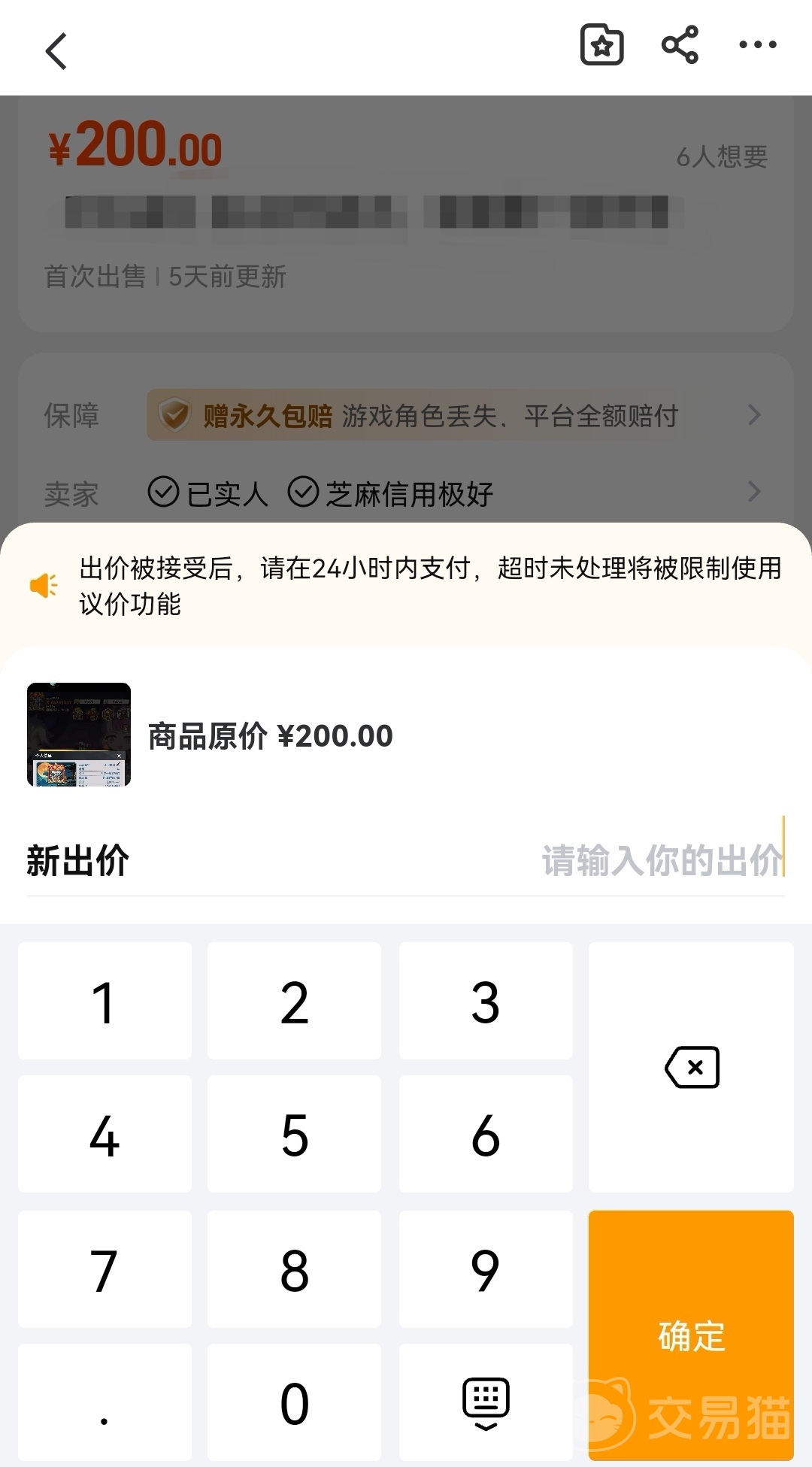Viewport: 812px width, 1467px height.
Task: Enter digit 3 on the keypad
Action: (486, 1002)
